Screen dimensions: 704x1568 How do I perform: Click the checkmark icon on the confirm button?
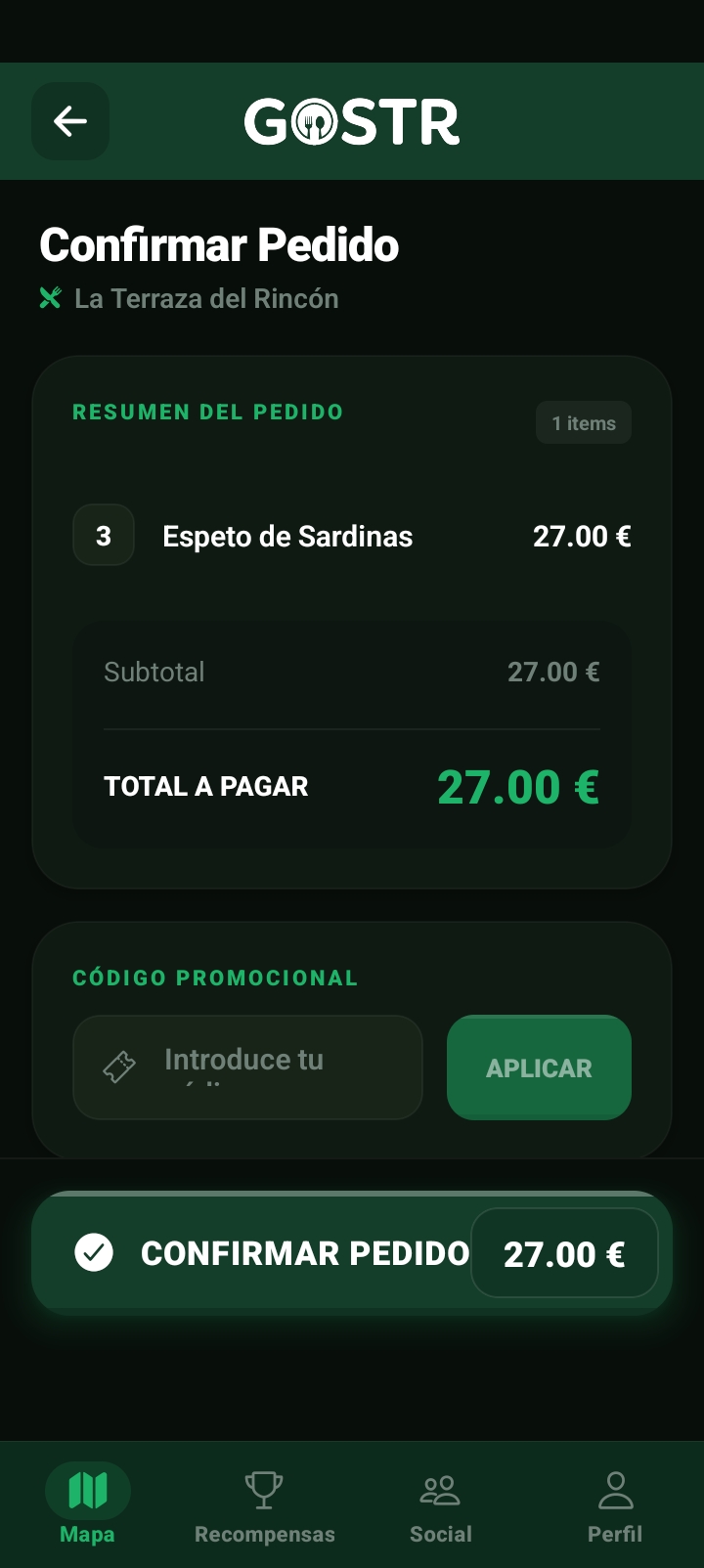tap(94, 1251)
